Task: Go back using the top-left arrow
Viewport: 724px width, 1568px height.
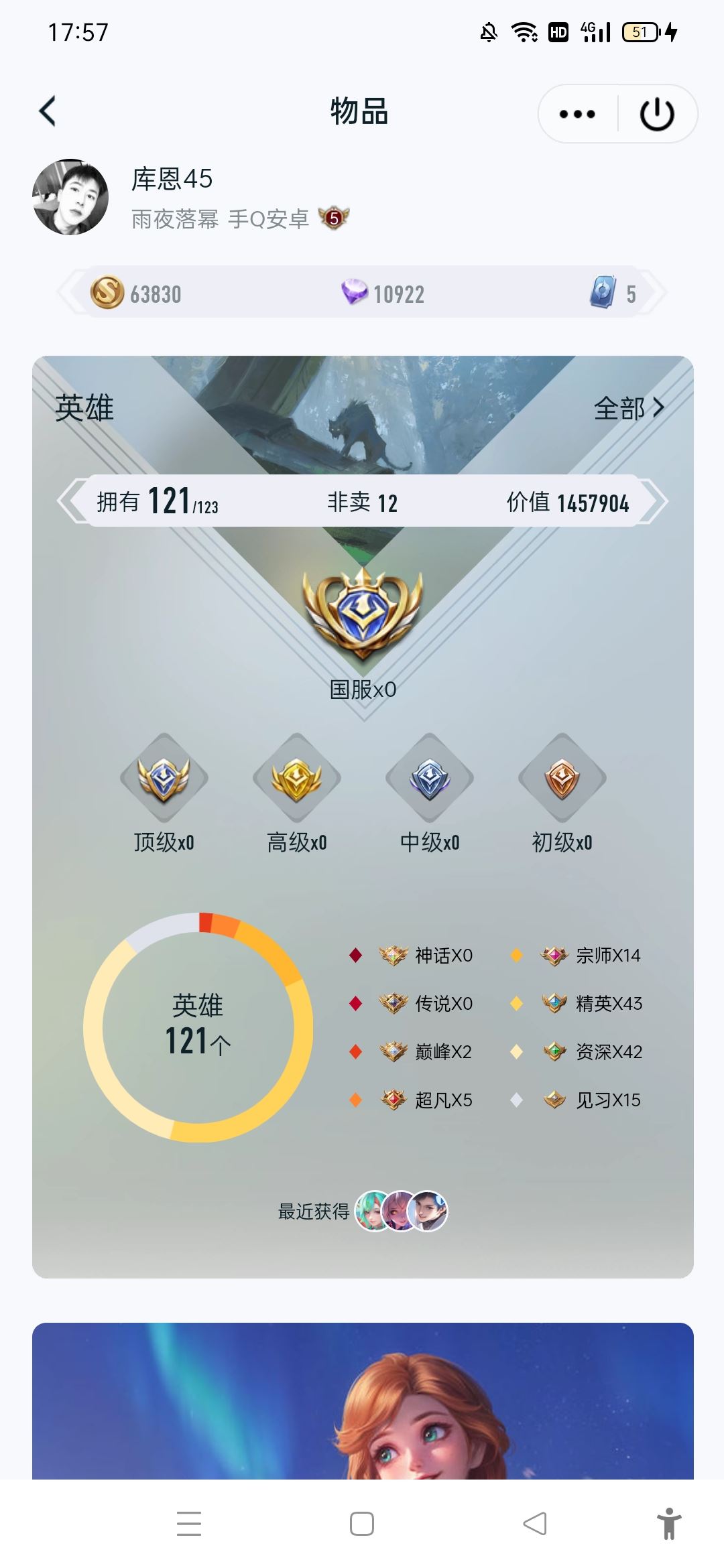Action: click(x=48, y=111)
